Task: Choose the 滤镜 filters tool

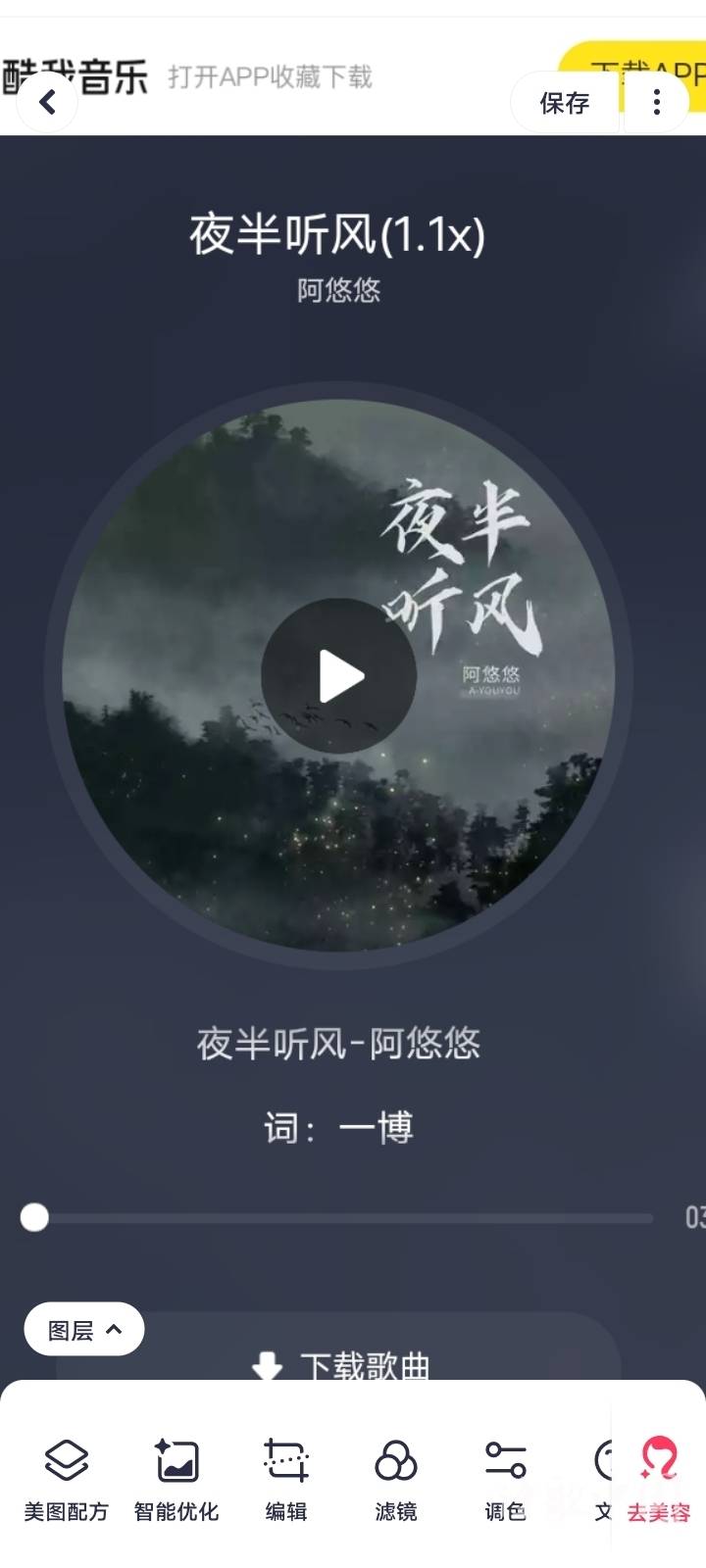Action: coord(396,1479)
